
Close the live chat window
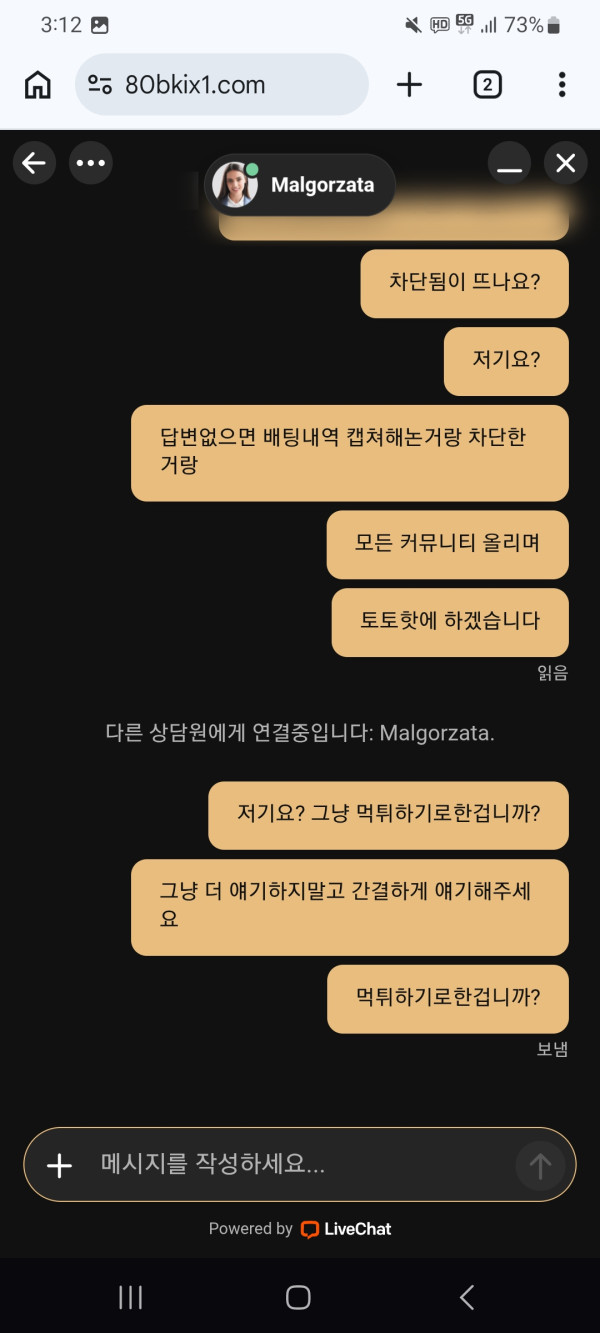pos(566,163)
